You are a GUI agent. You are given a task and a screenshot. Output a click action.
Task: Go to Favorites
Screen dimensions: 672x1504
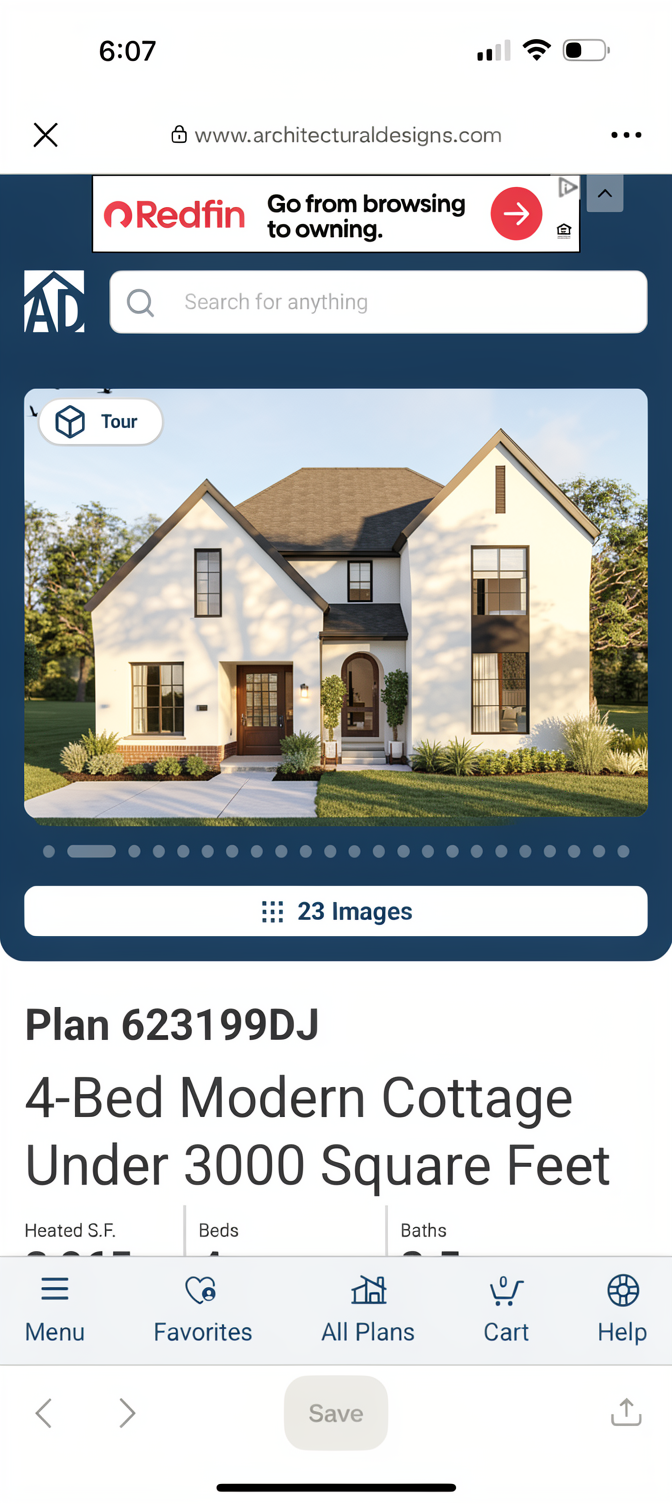click(x=202, y=1309)
